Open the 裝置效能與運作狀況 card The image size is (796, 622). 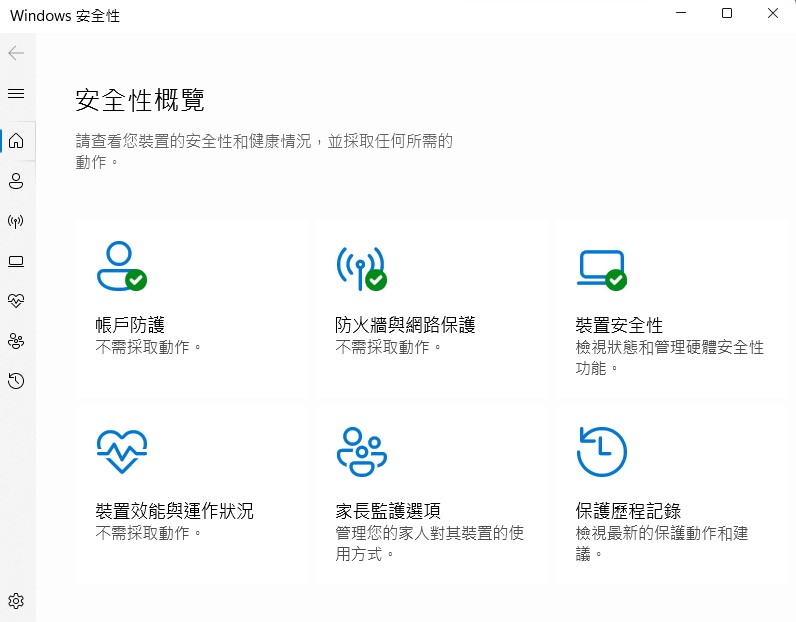190,490
